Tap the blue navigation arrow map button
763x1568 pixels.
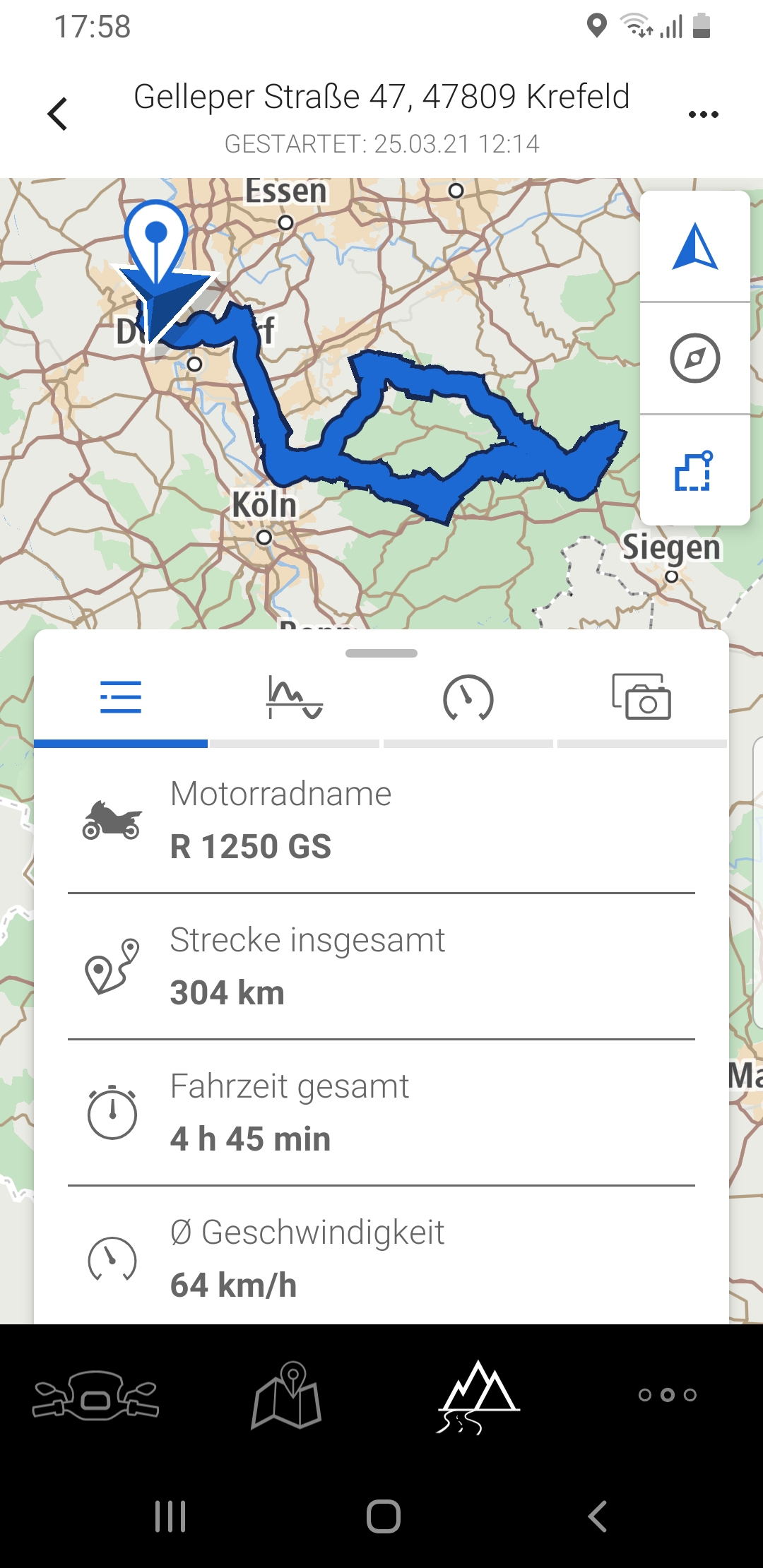[x=695, y=247]
